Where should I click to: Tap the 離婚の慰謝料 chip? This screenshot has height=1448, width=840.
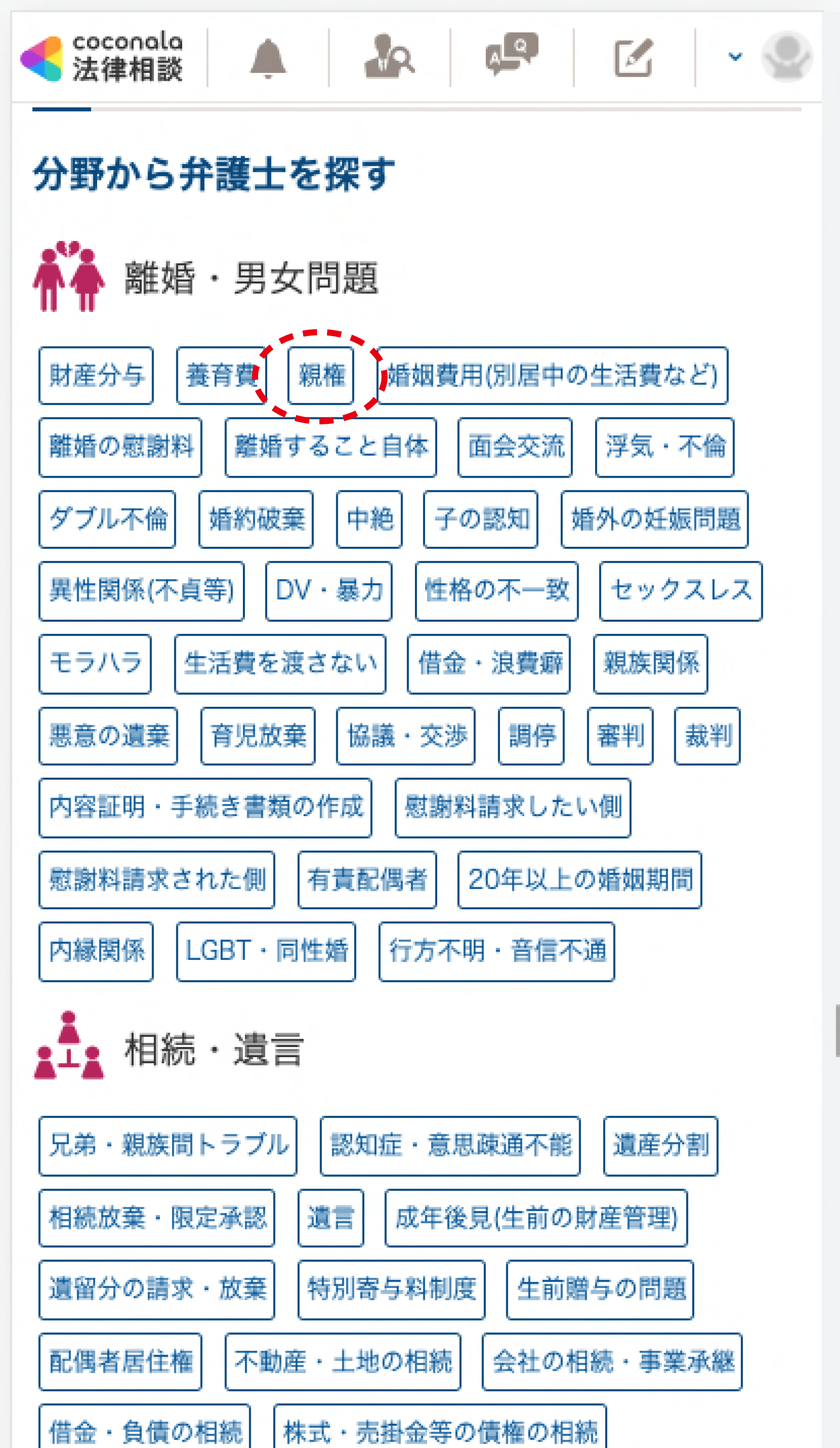120,447
